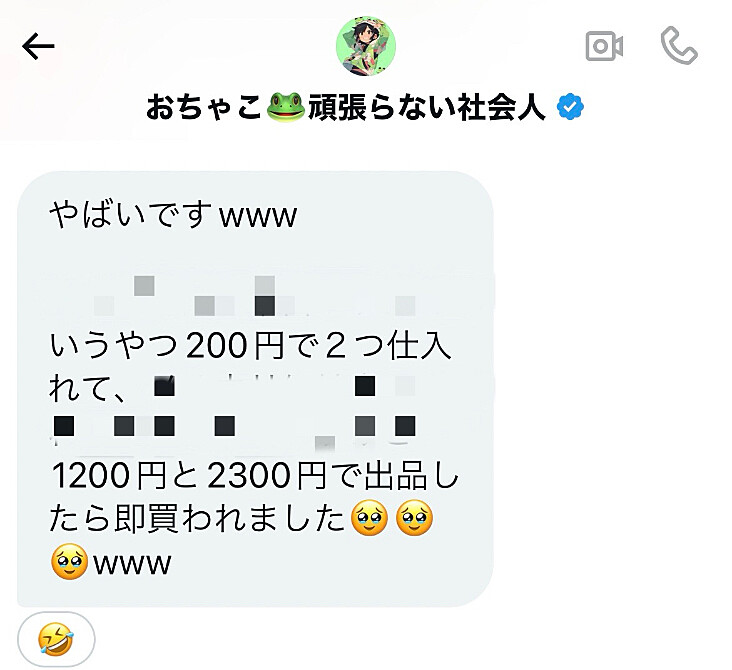The height and width of the screenshot is (670, 732).
Task: Start a voice call with おちゃこ
Action: coord(679,46)
